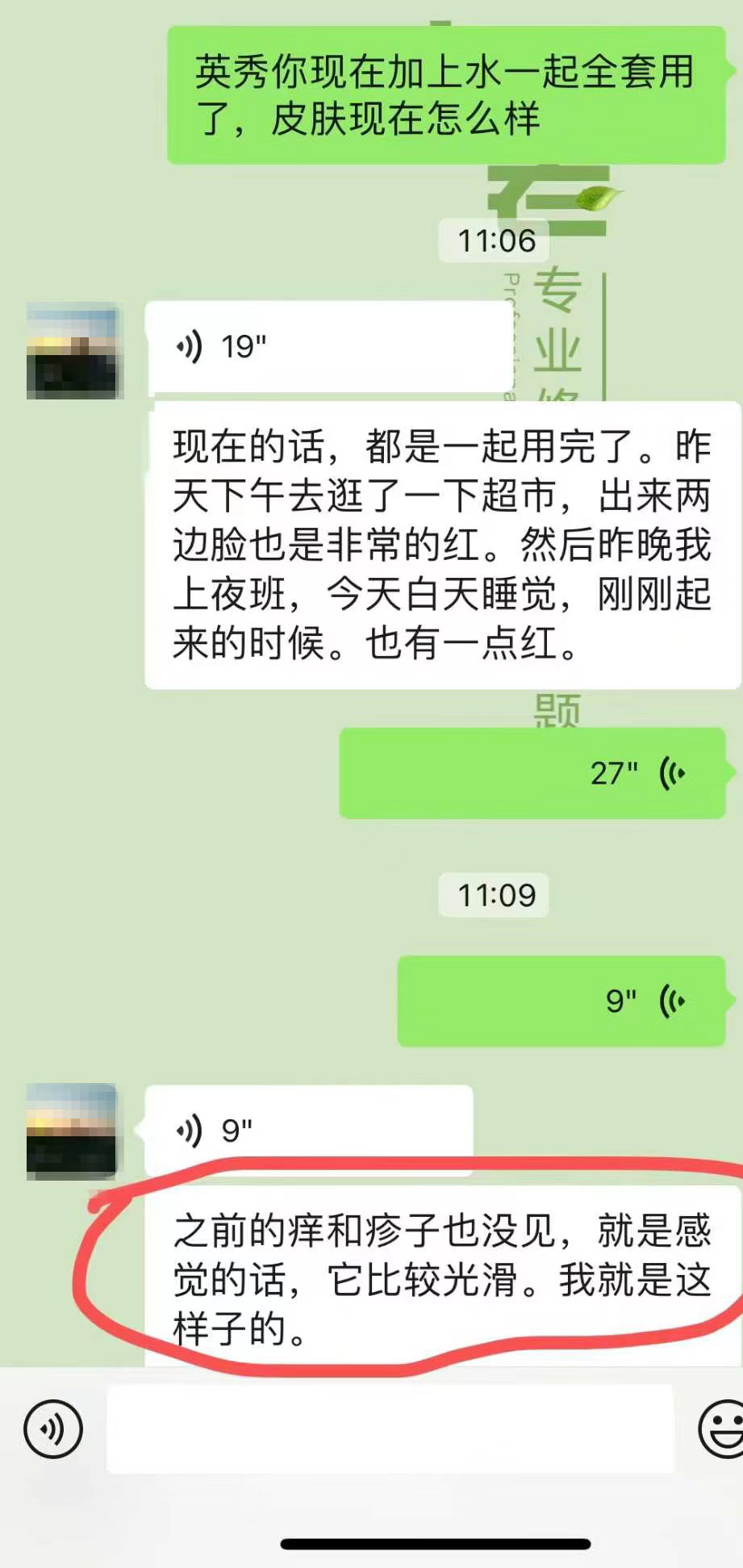
Task: Play the sent 27-second voice message
Action: pos(532,773)
